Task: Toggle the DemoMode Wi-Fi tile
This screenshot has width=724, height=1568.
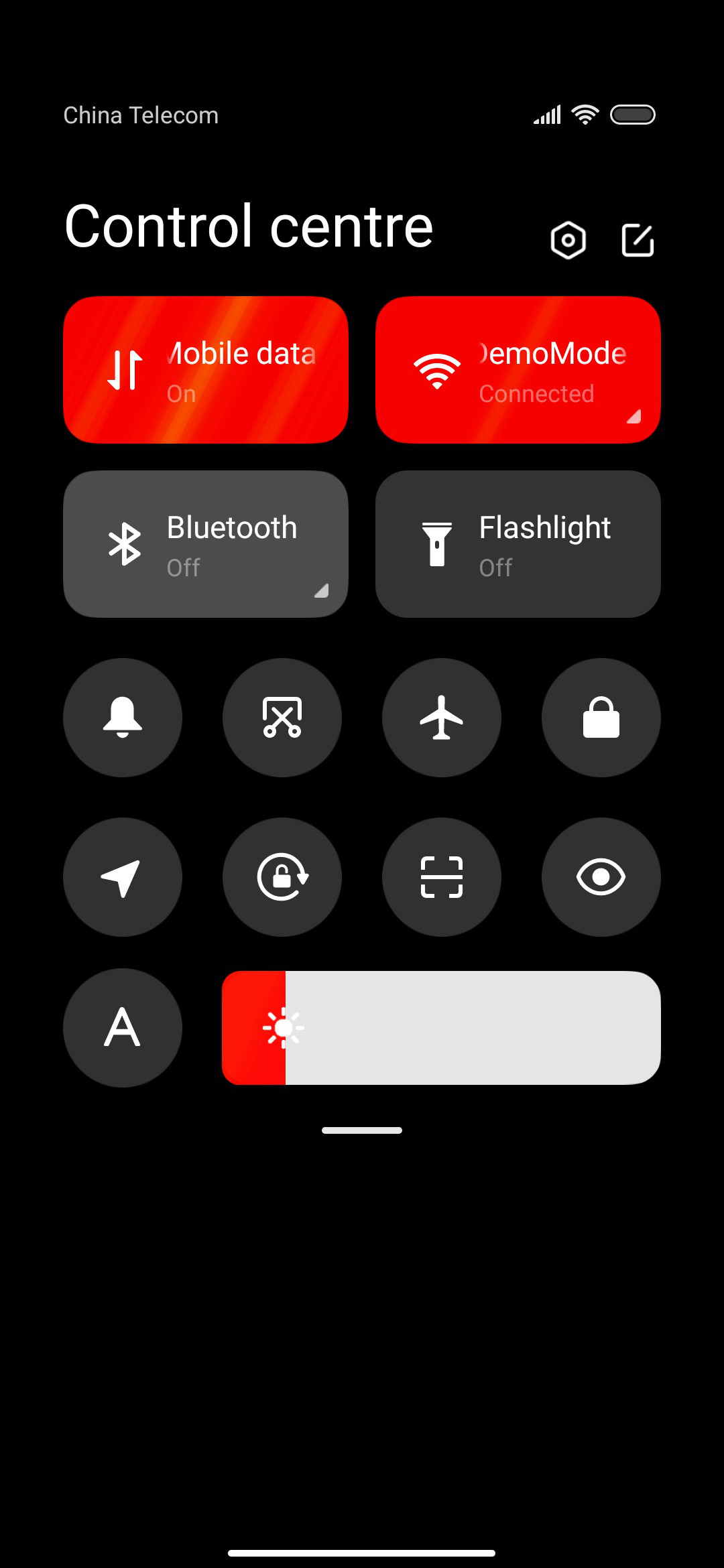Action: (518, 370)
